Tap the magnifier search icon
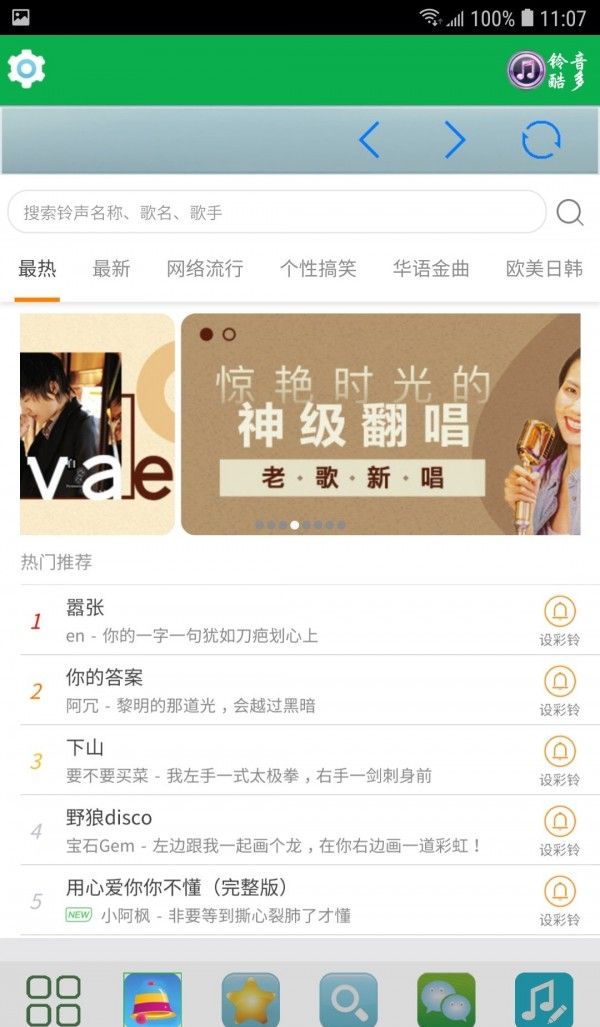600x1027 pixels. click(570, 212)
